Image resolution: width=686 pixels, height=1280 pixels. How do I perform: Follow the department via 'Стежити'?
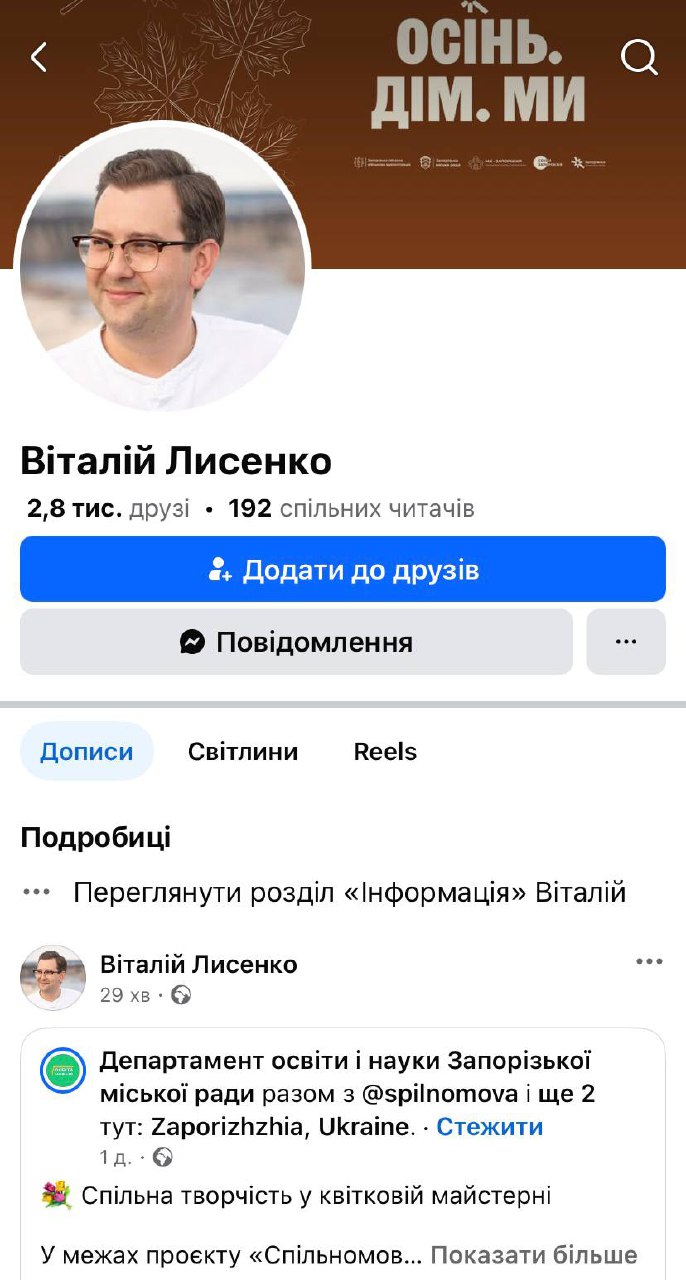pyautogui.click(x=490, y=1127)
